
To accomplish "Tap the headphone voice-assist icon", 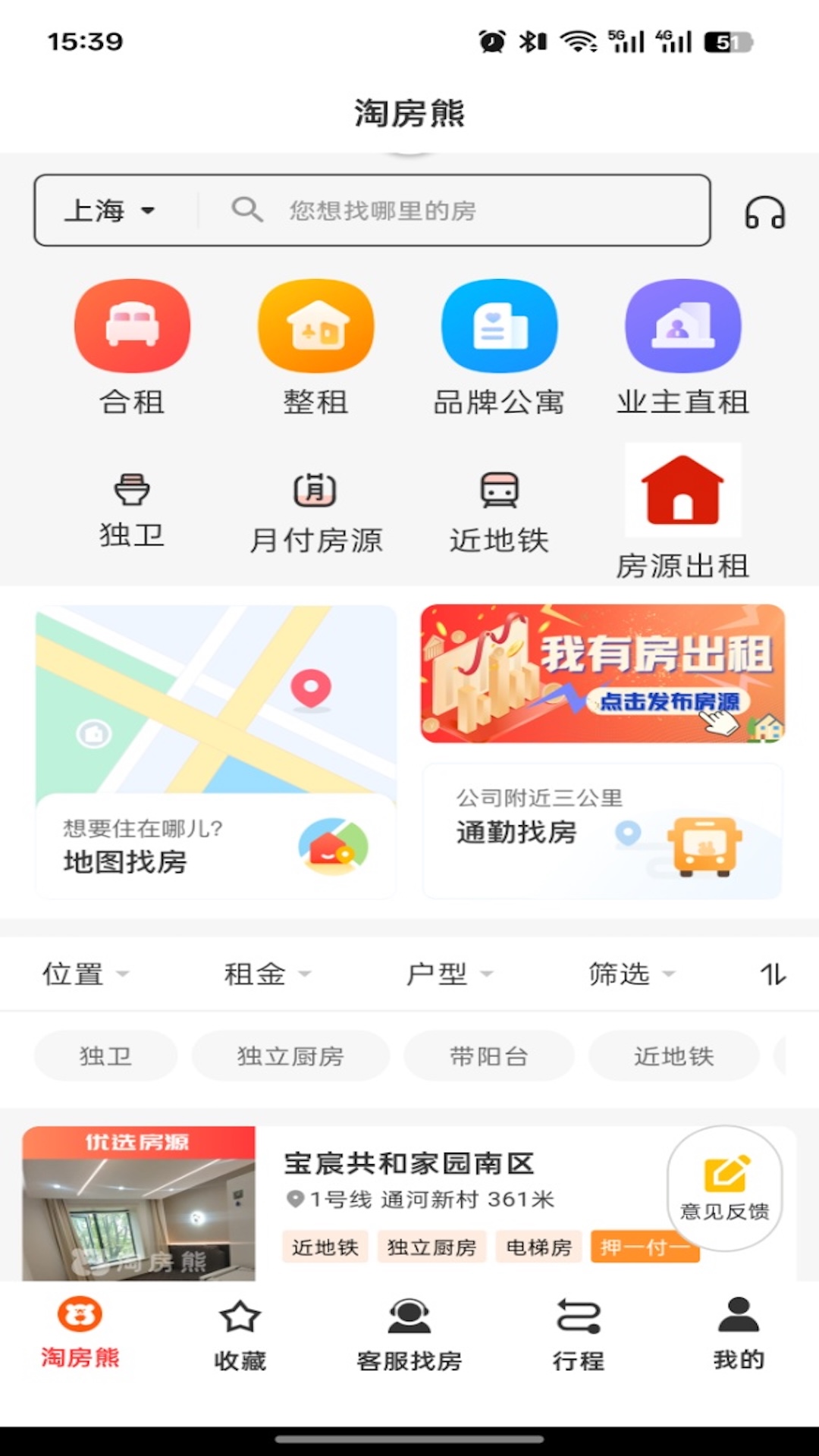I will point(766,213).
